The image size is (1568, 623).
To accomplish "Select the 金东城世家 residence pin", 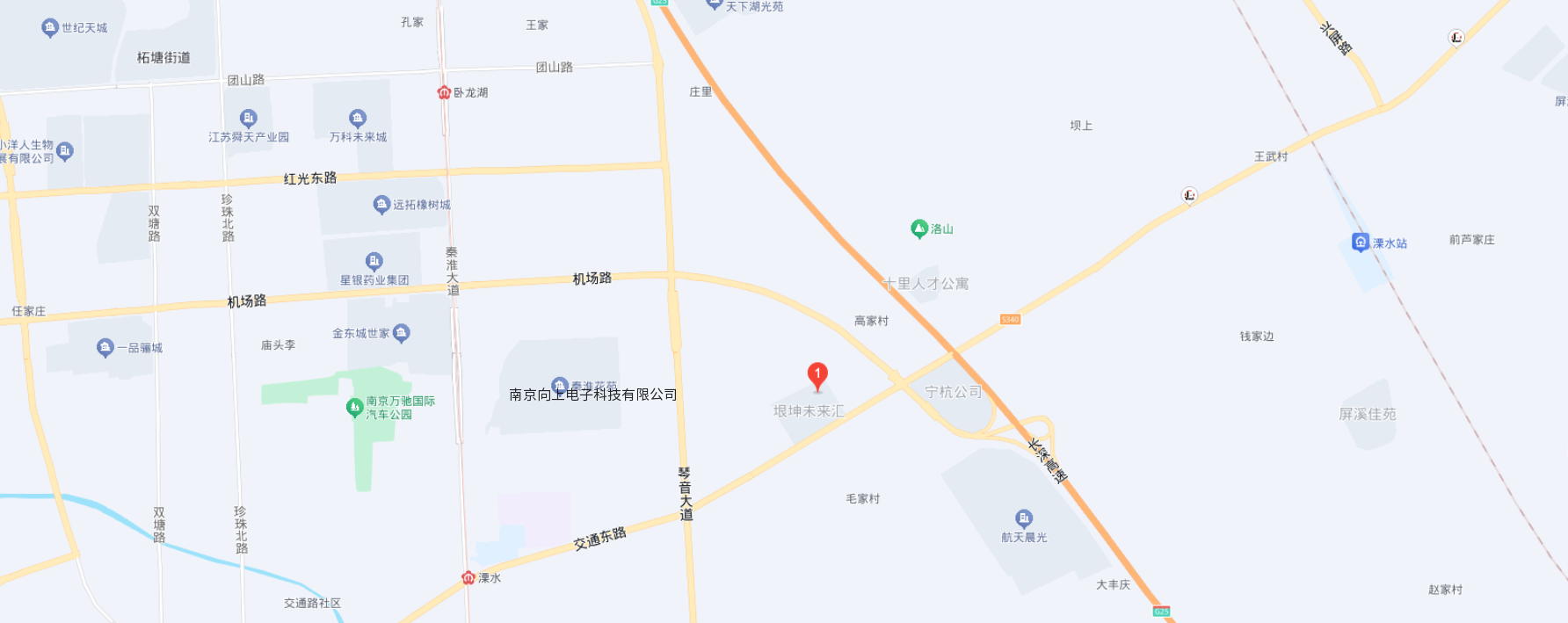I will [402, 332].
